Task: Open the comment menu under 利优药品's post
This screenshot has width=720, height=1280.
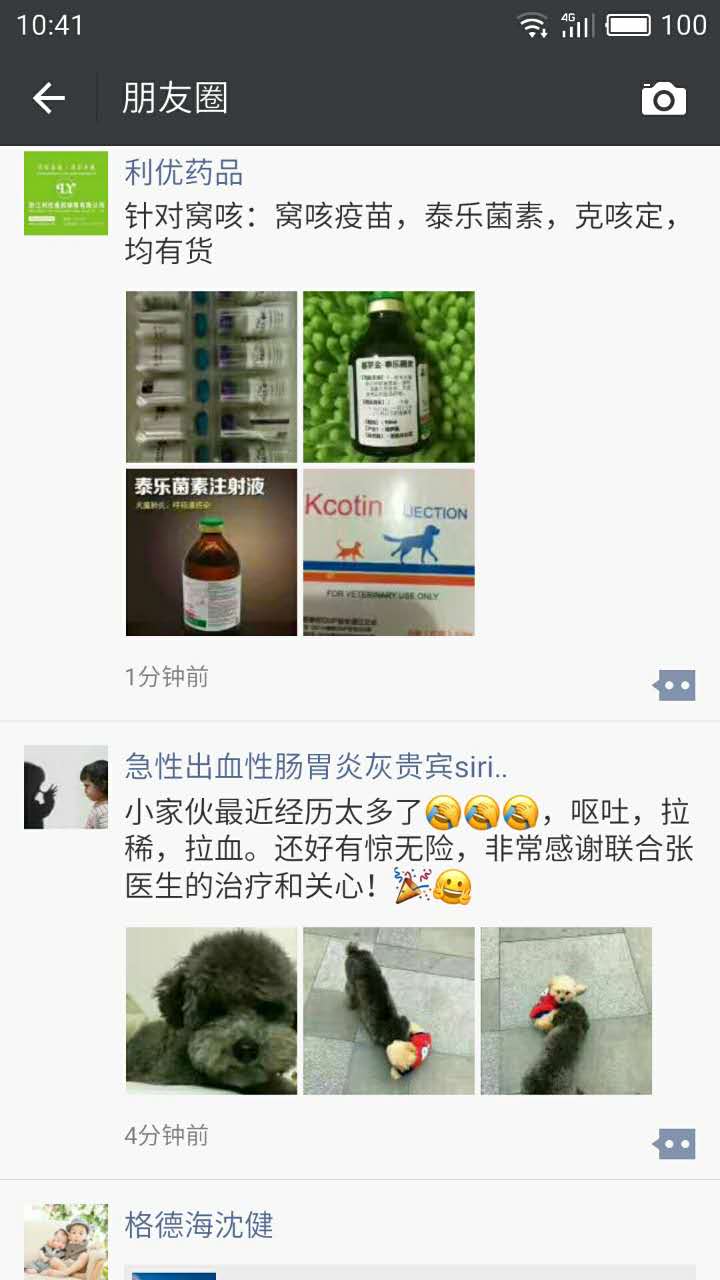Action: [676, 686]
